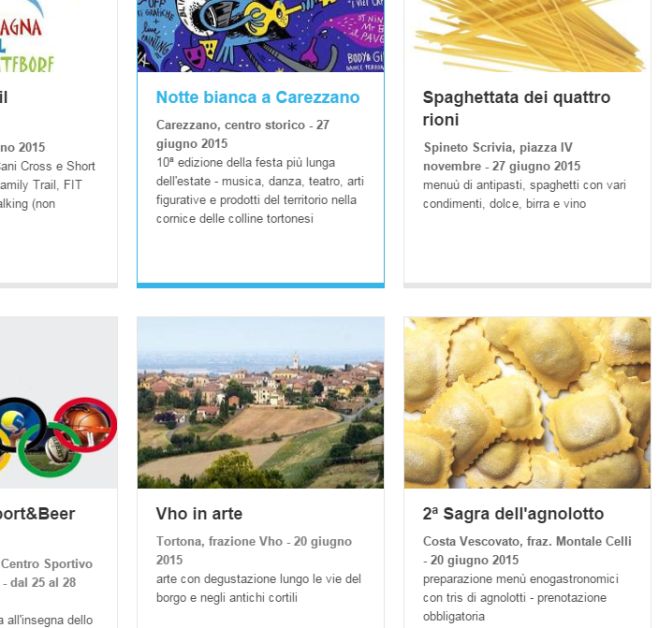Open the Notte bianca a Carezzano event card

pos(257,98)
